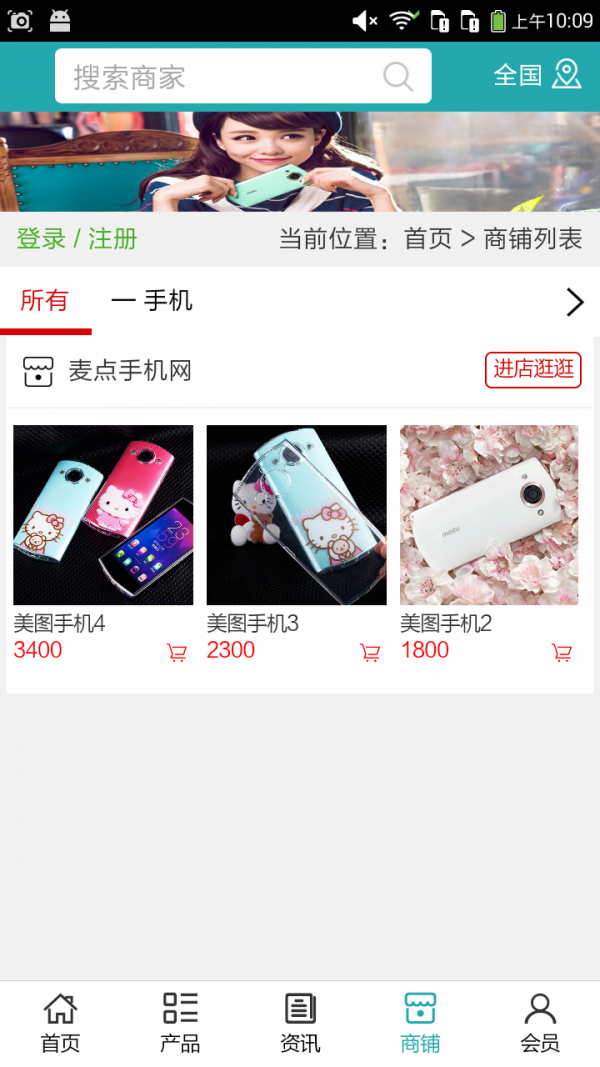Open the 麦点手机网 shop
This screenshot has height=1067, width=600.
129,371
